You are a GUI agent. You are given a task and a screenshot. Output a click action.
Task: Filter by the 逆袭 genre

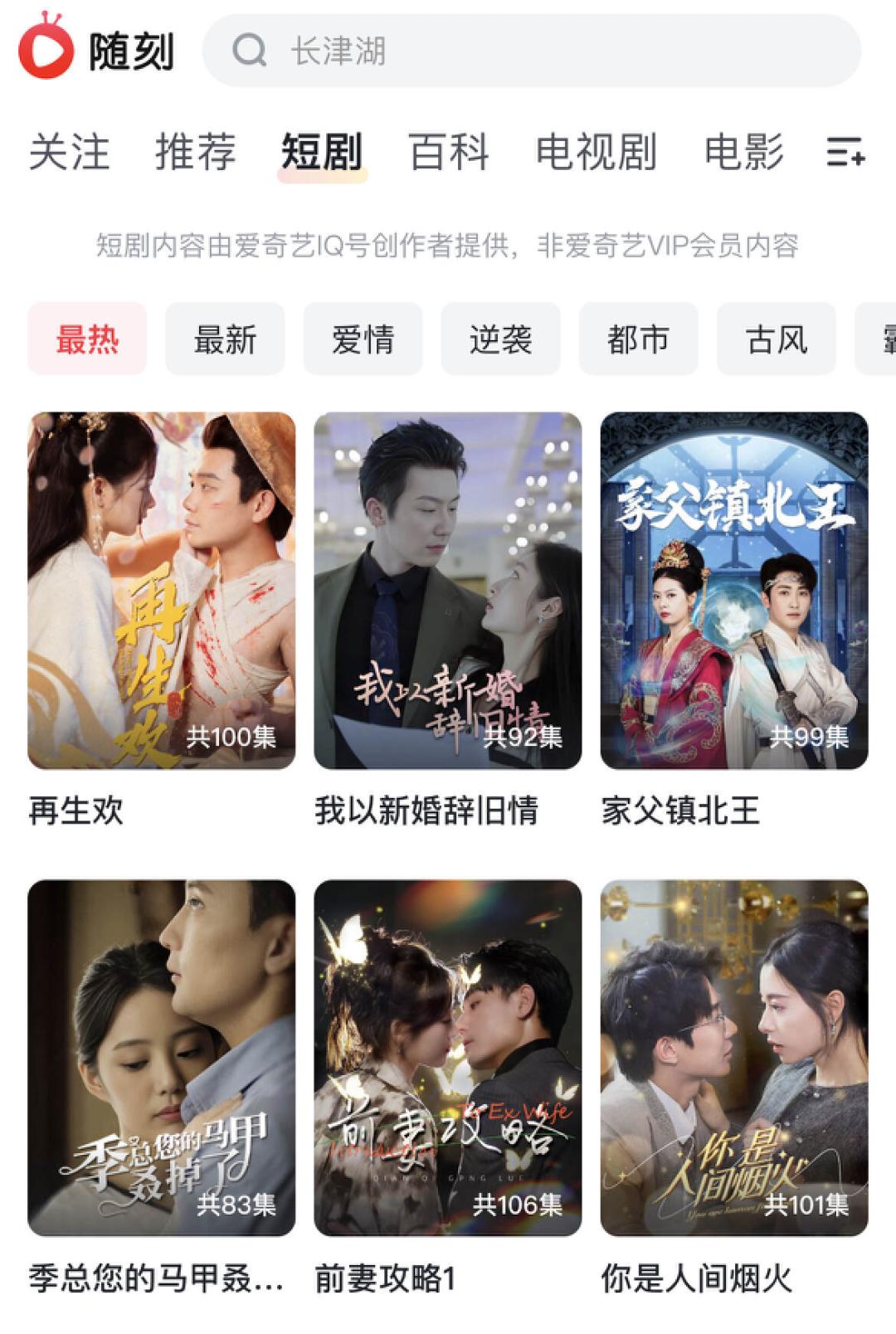point(500,339)
